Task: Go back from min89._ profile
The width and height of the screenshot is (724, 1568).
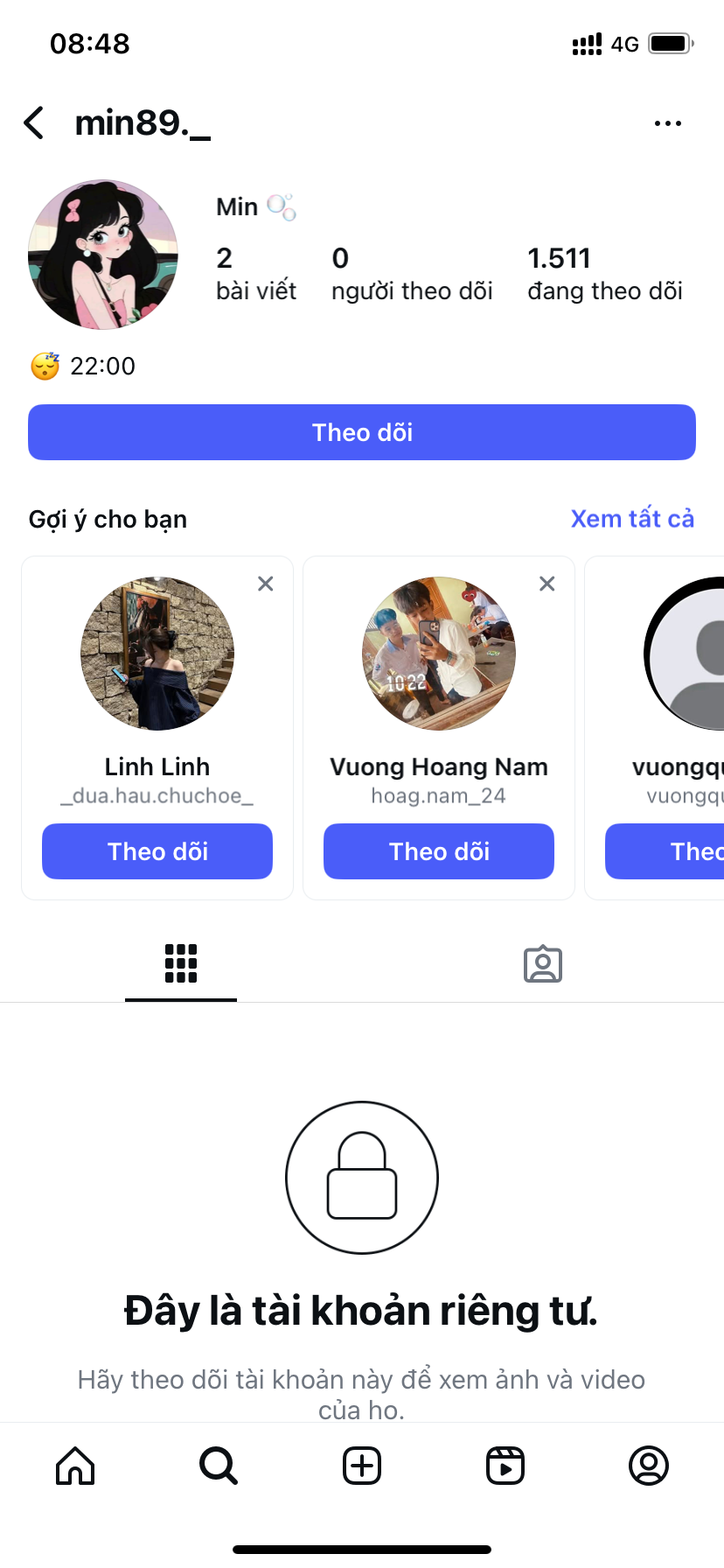Action: point(35,123)
